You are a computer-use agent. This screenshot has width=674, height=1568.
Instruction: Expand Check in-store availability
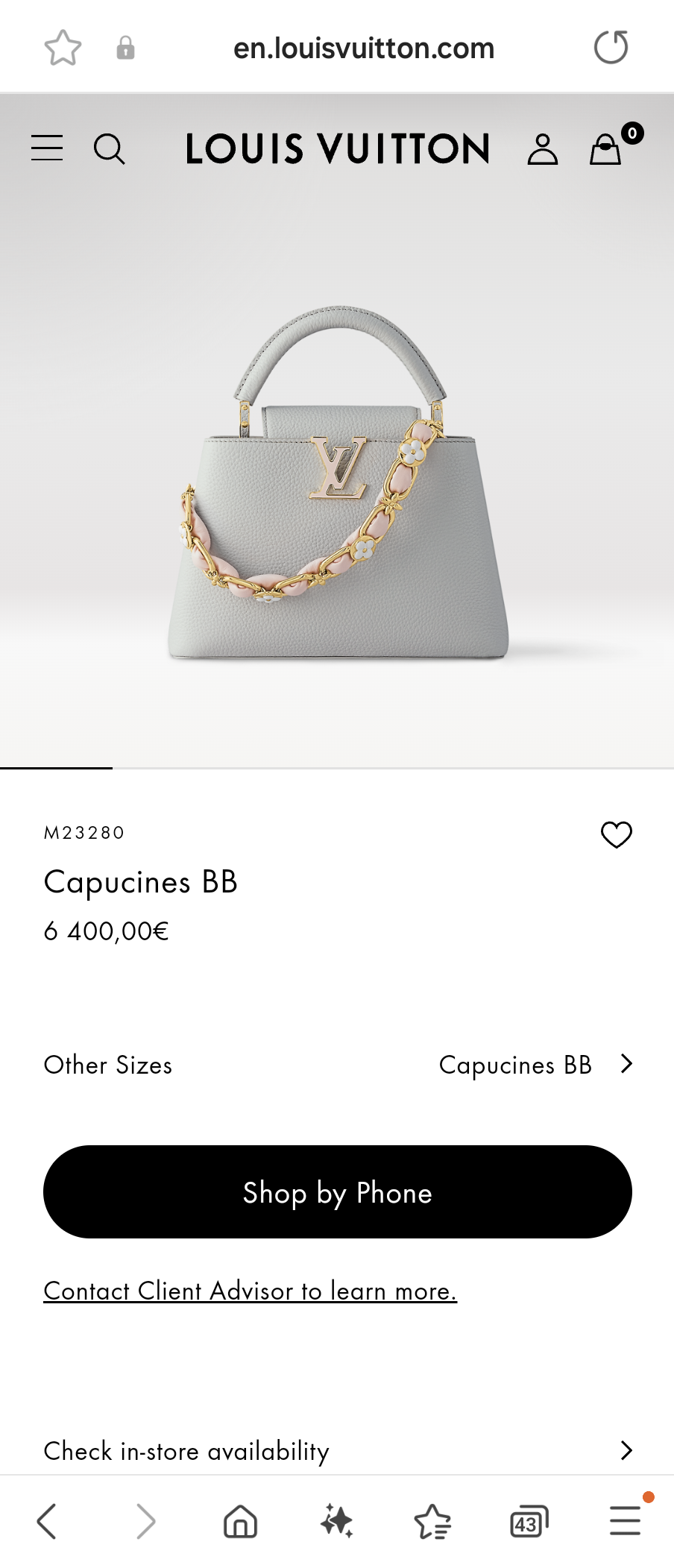337,1450
